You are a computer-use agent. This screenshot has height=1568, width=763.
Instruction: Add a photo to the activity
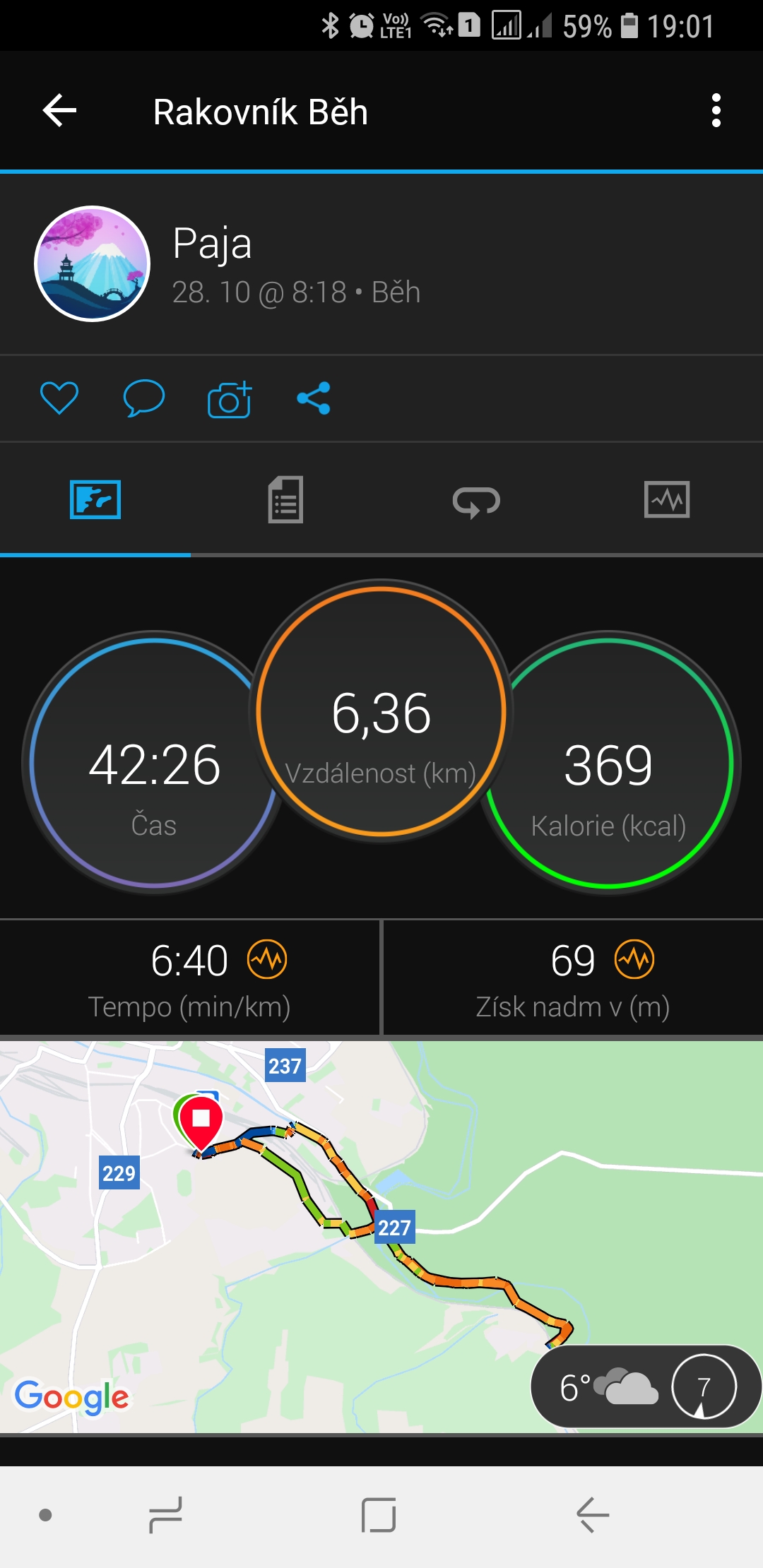(x=230, y=399)
